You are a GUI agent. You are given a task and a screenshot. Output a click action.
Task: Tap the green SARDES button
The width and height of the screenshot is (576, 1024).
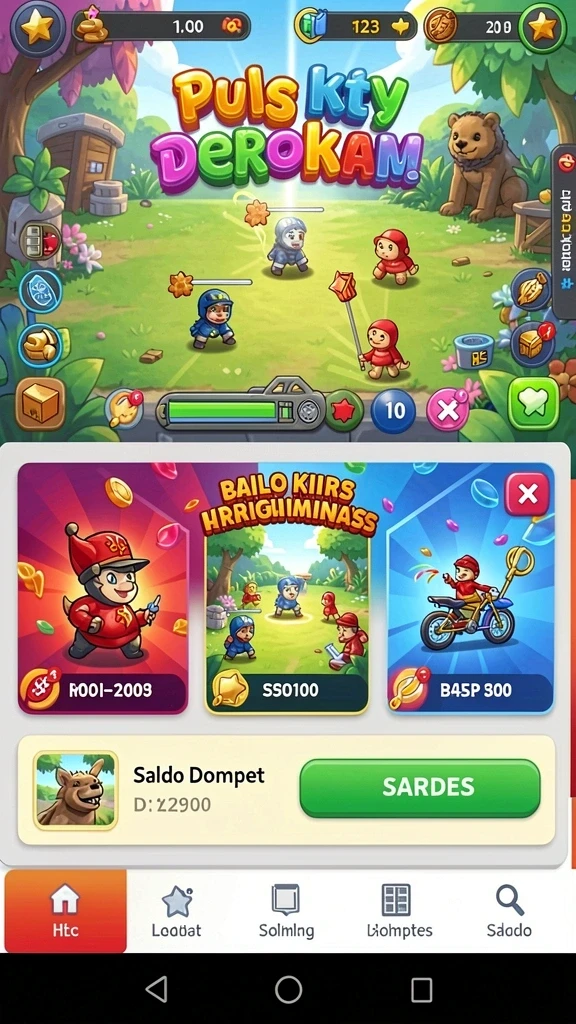[x=420, y=788]
